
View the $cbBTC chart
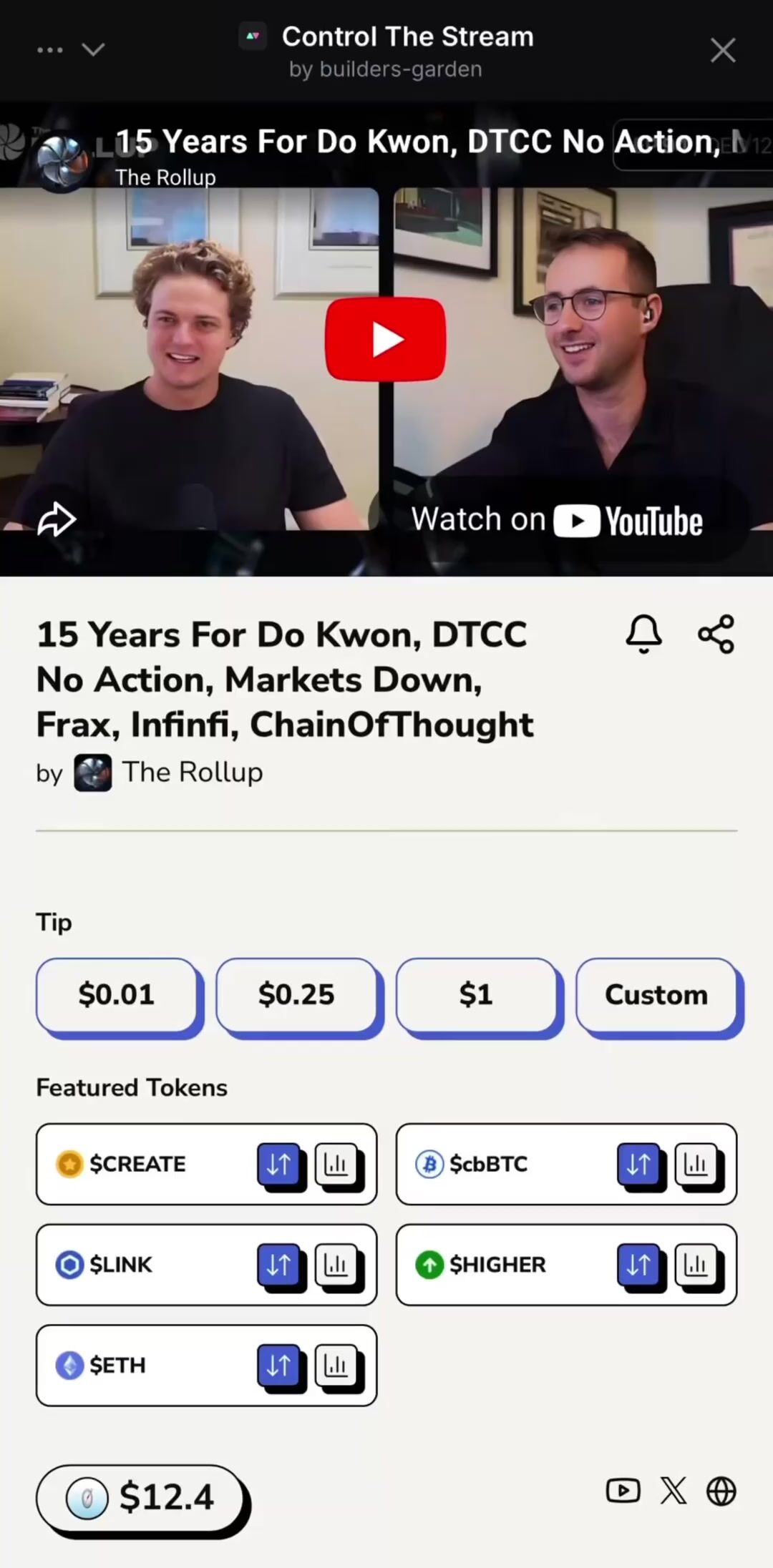[696, 1164]
